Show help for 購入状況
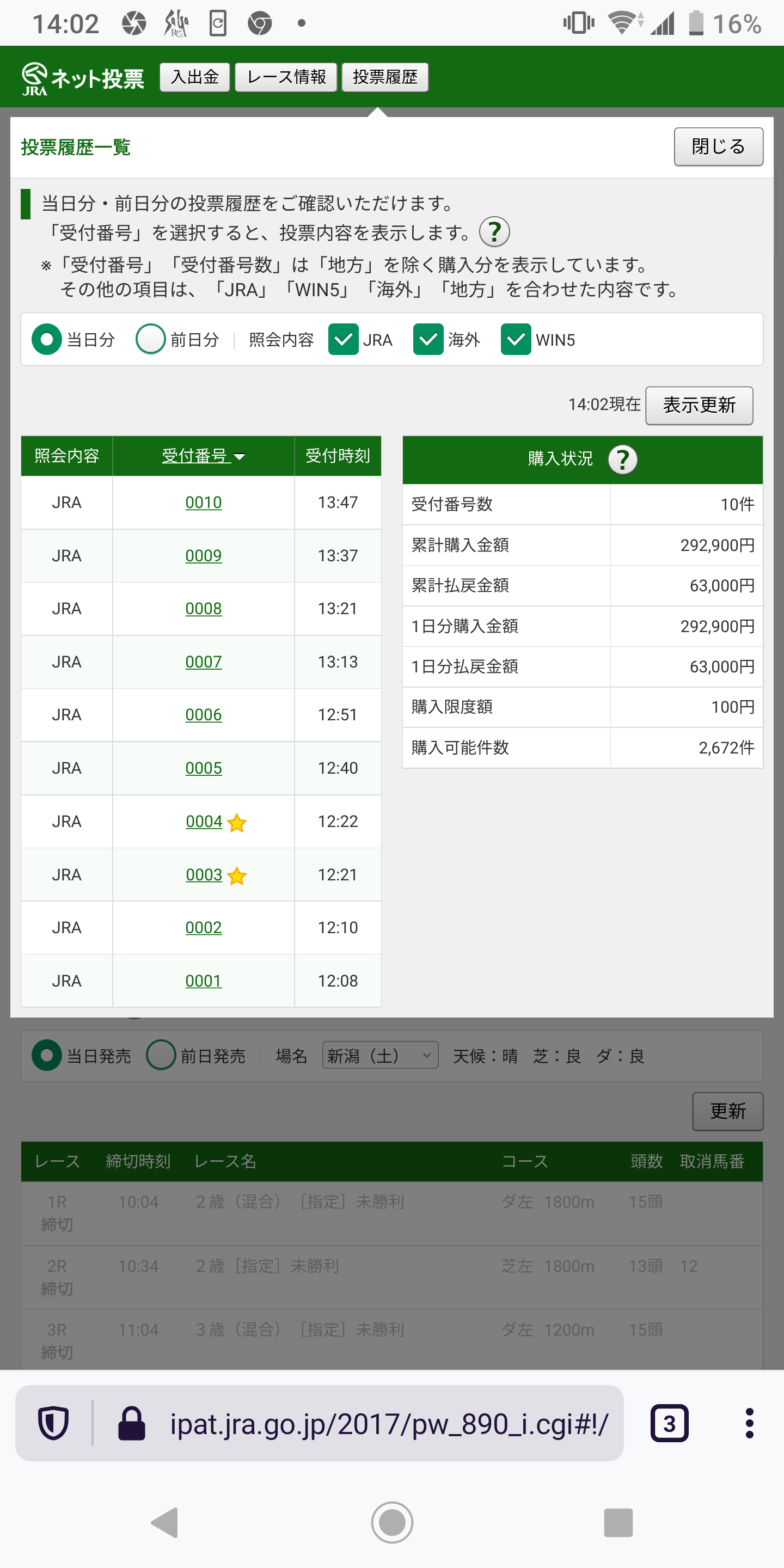784x1568 pixels. pyautogui.click(x=622, y=460)
